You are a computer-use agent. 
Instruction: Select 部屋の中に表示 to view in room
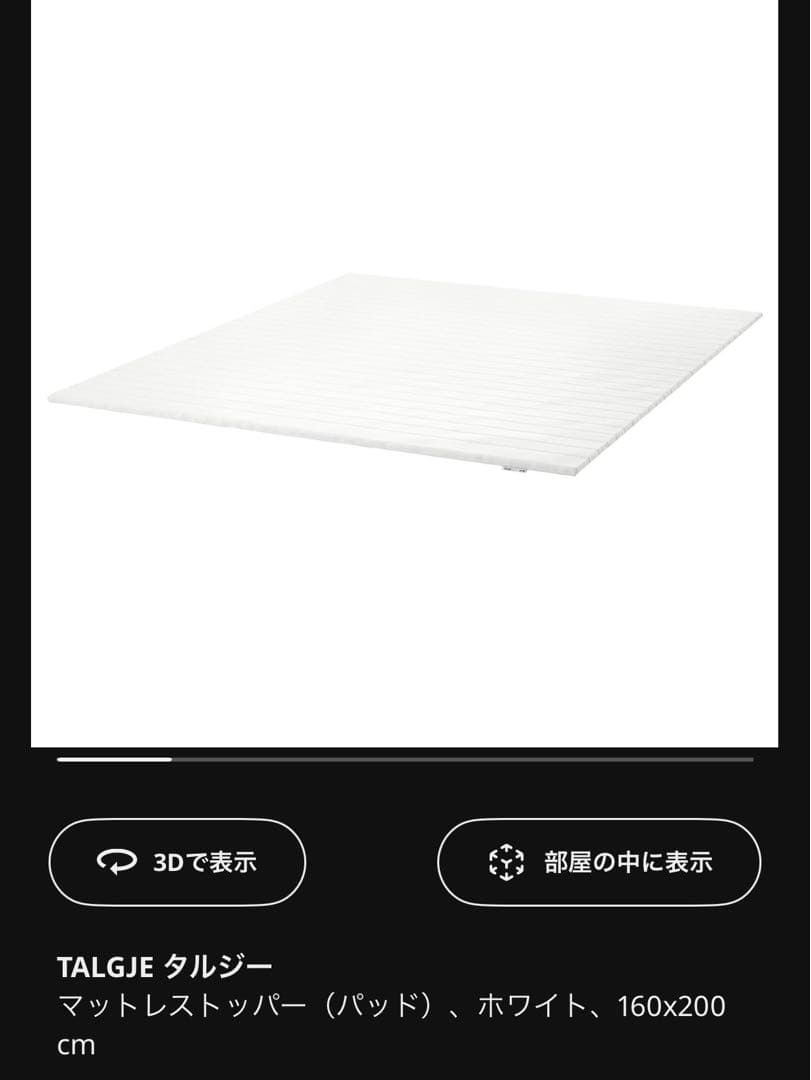(x=598, y=861)
